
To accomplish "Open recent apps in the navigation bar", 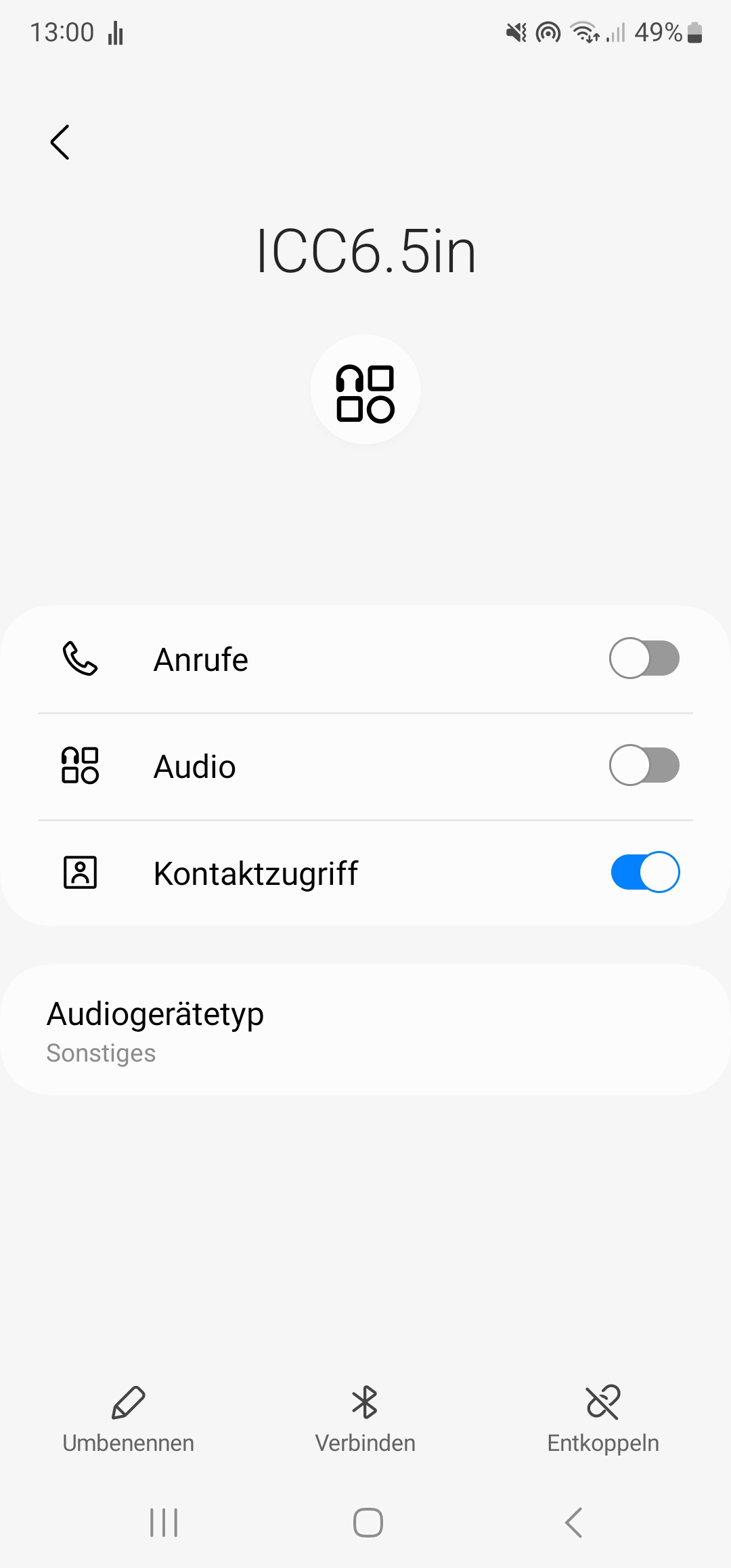I will click(164, 1523).
